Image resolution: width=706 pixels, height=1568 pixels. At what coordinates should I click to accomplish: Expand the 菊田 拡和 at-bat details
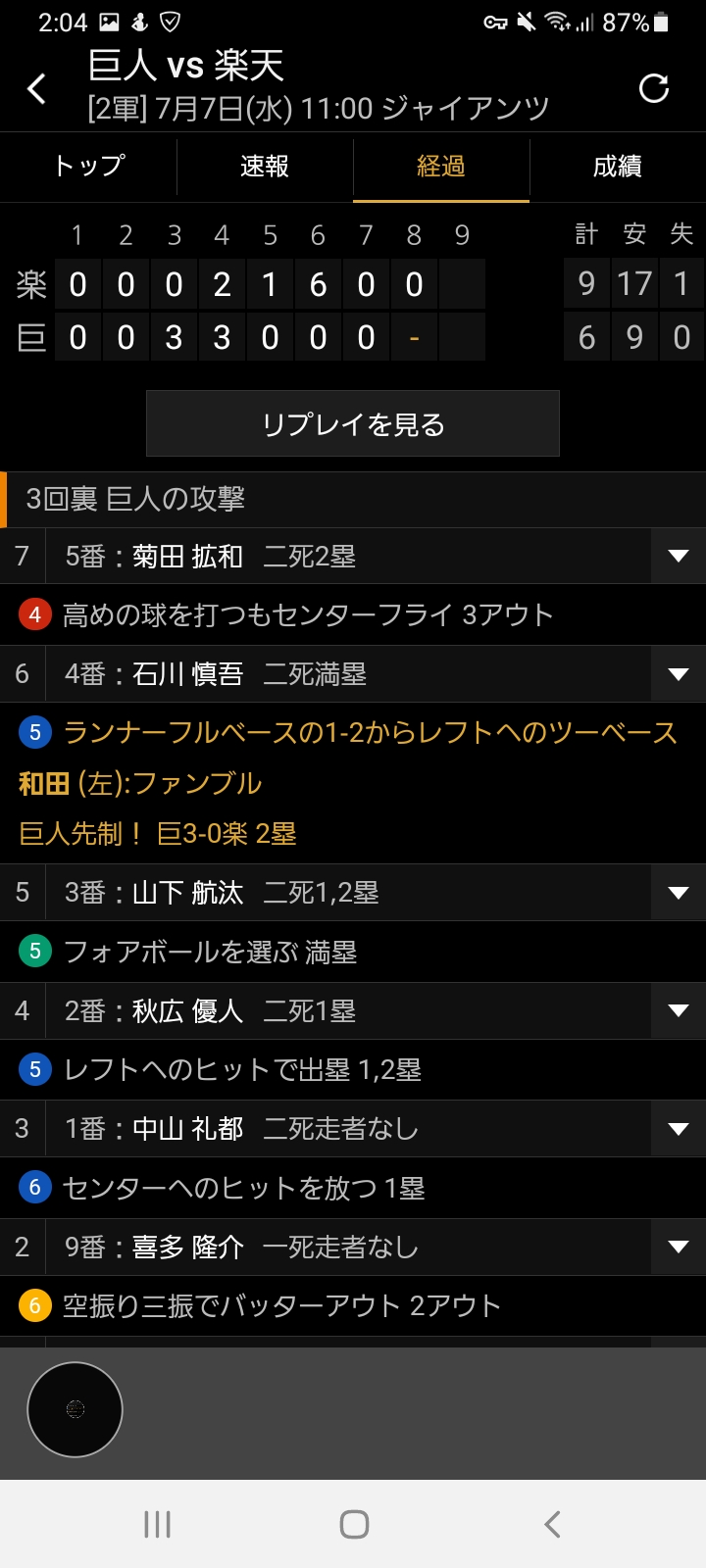pos(678,557)
